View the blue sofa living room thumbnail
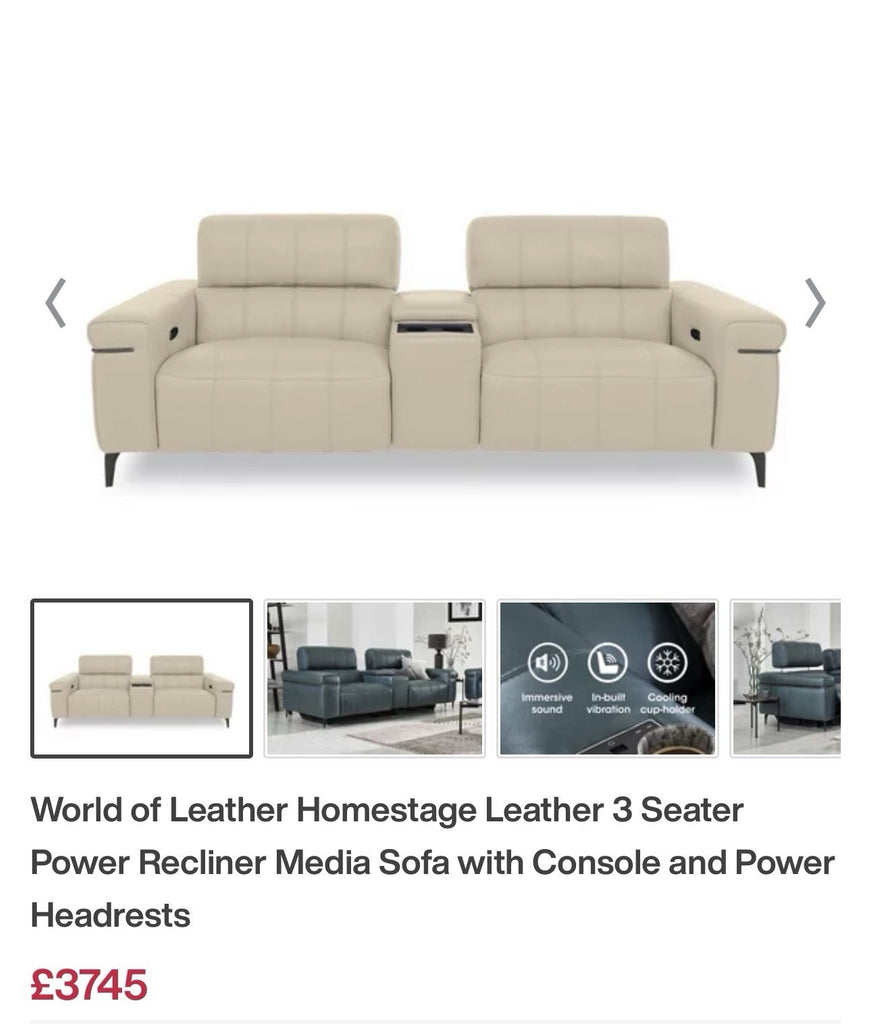Screen dimensions: 871x1024 [375, 679]
